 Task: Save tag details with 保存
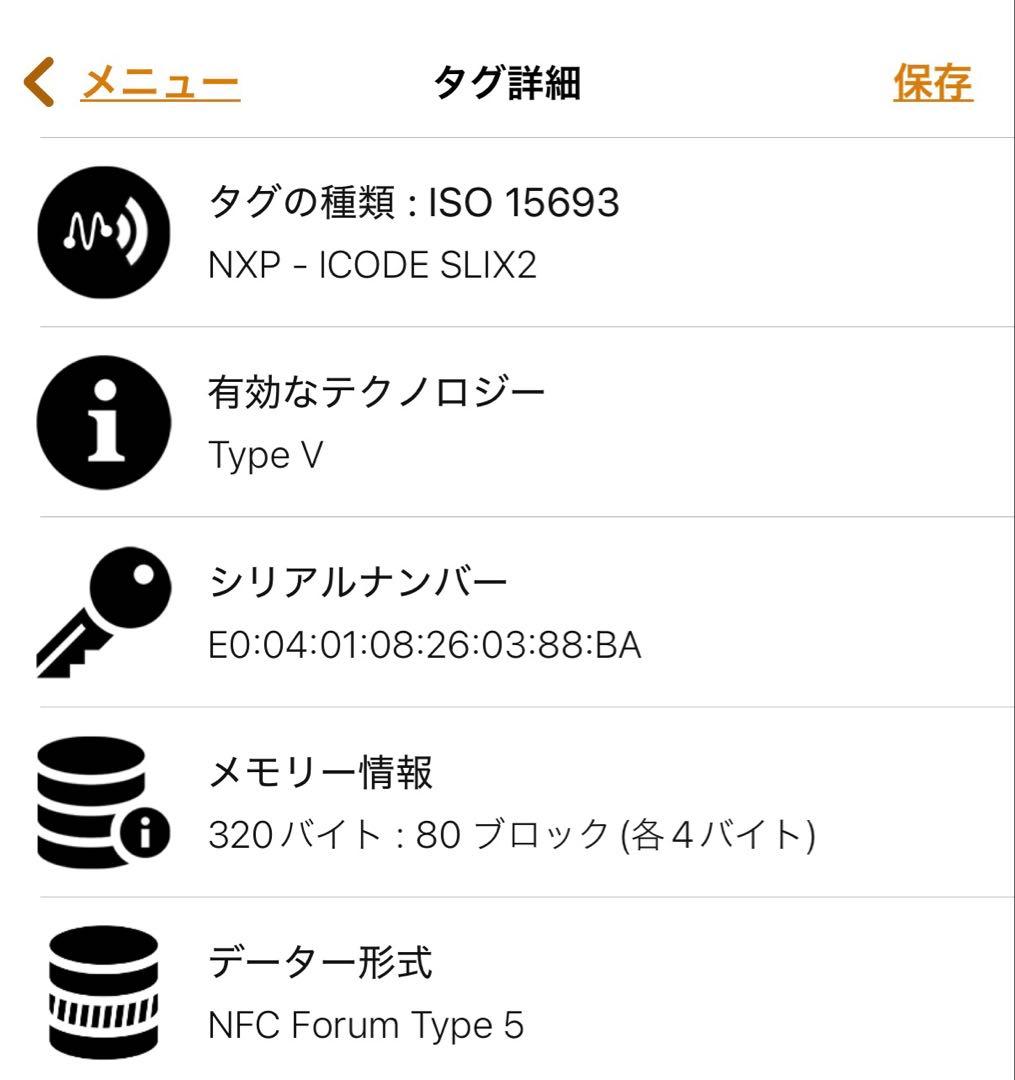(934, 83)
